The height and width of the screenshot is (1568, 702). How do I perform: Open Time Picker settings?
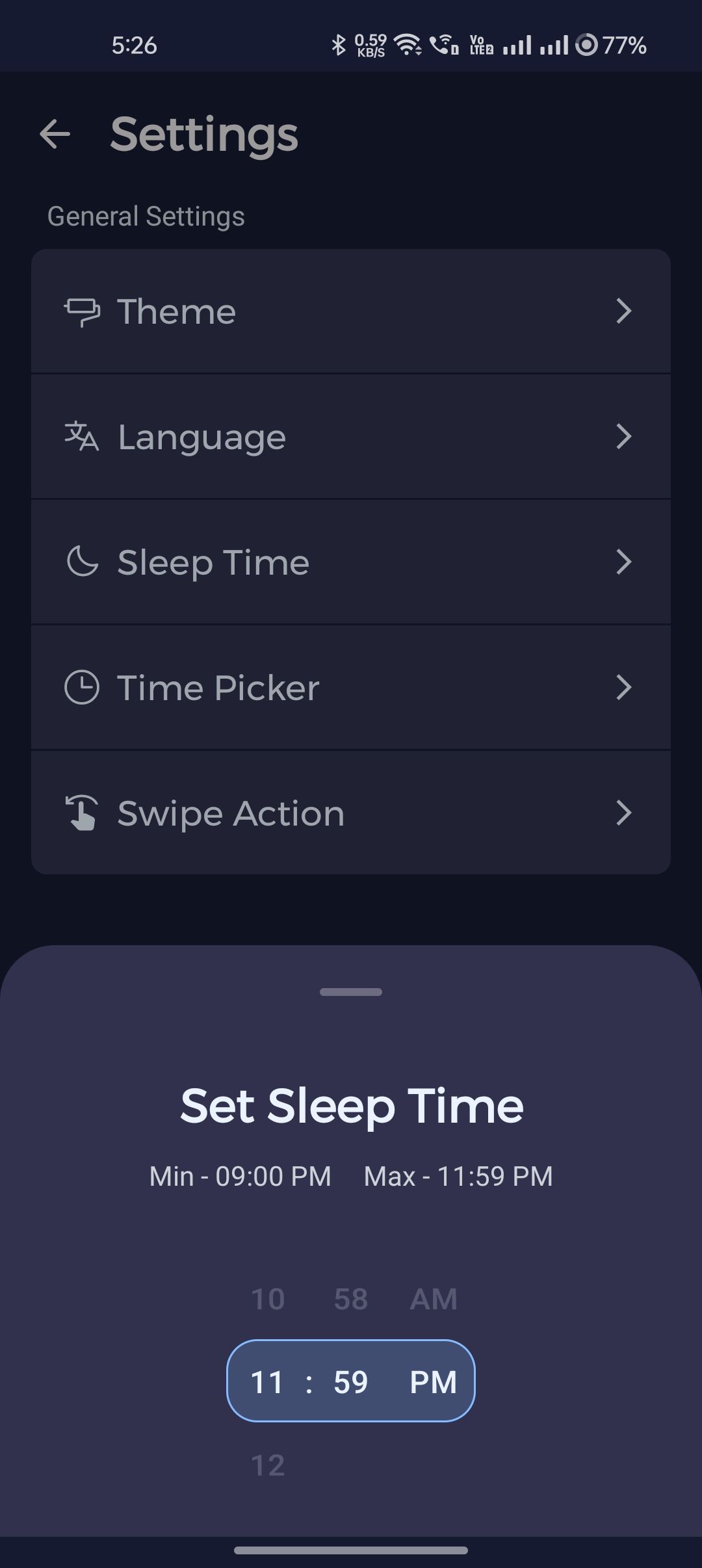click(351, 688)
